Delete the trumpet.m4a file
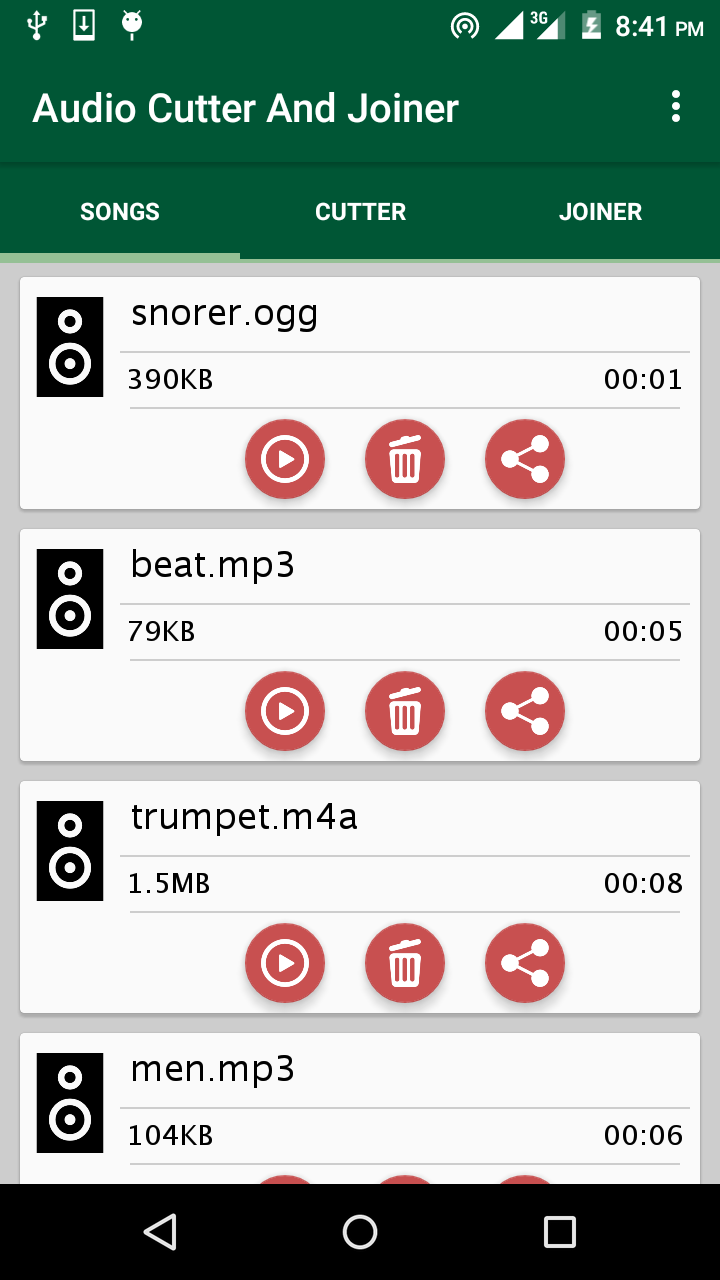 point(405,963)
